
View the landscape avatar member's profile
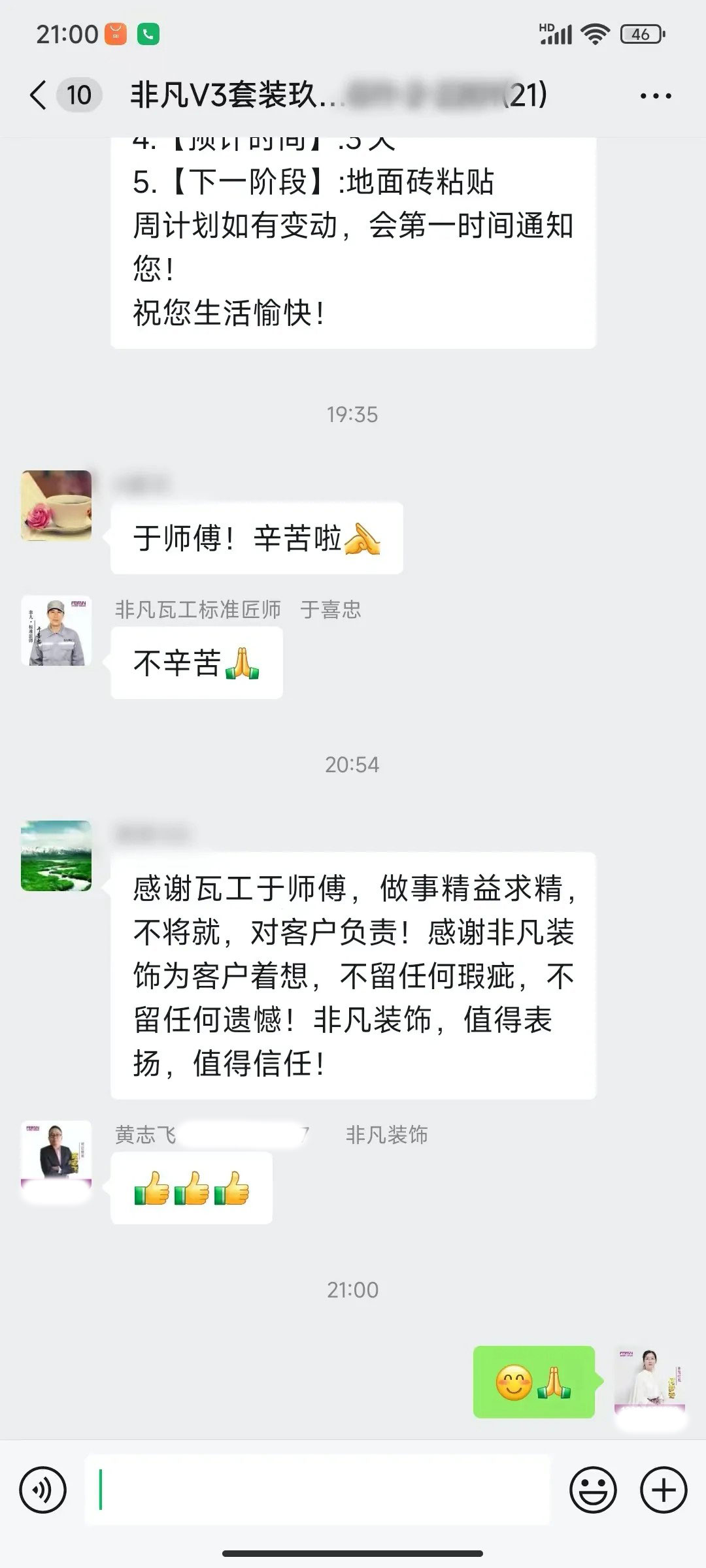pyautogui.click(x=56, y=856)
